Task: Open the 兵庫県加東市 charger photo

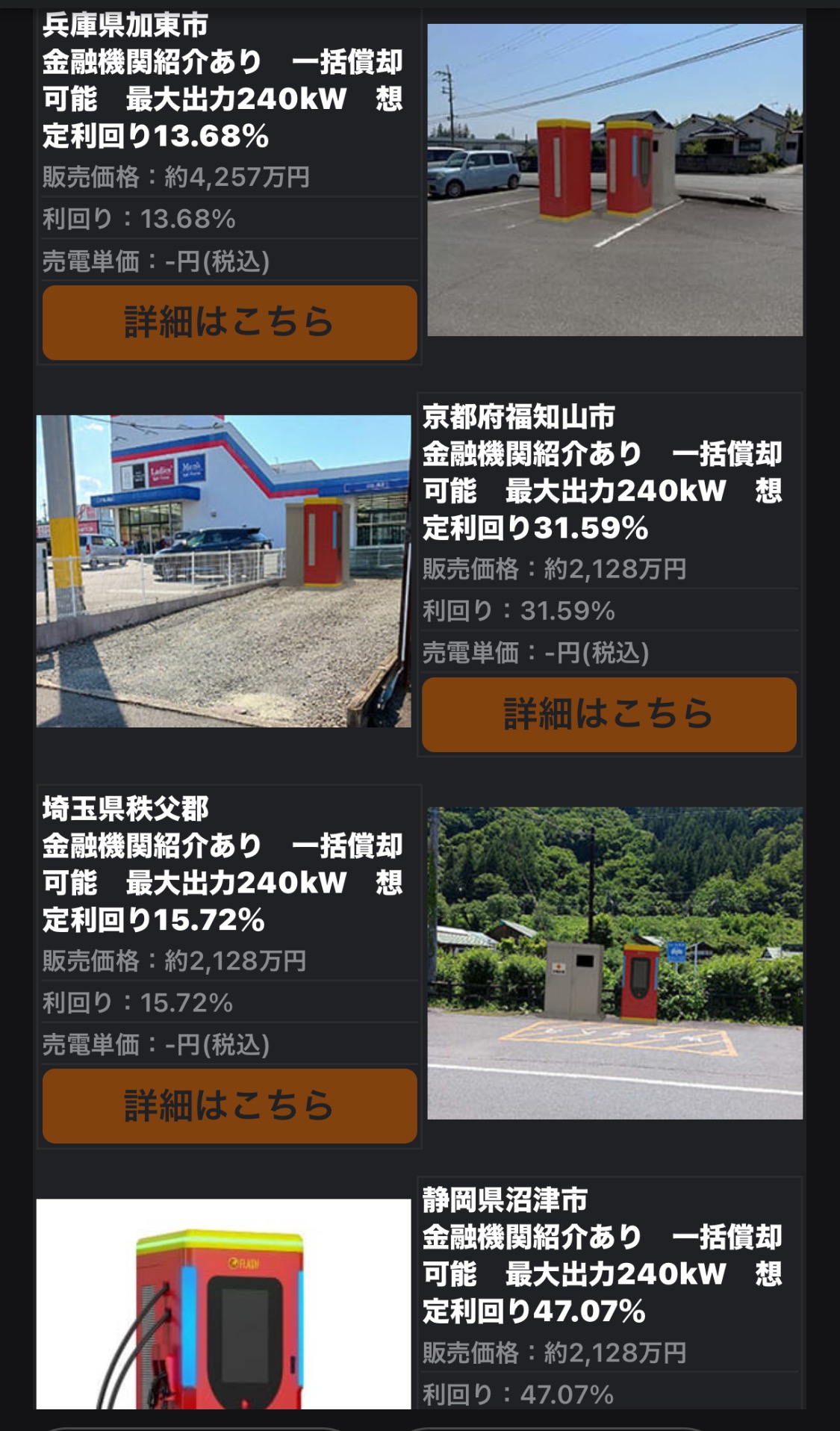Action: (x=615, y=180)
